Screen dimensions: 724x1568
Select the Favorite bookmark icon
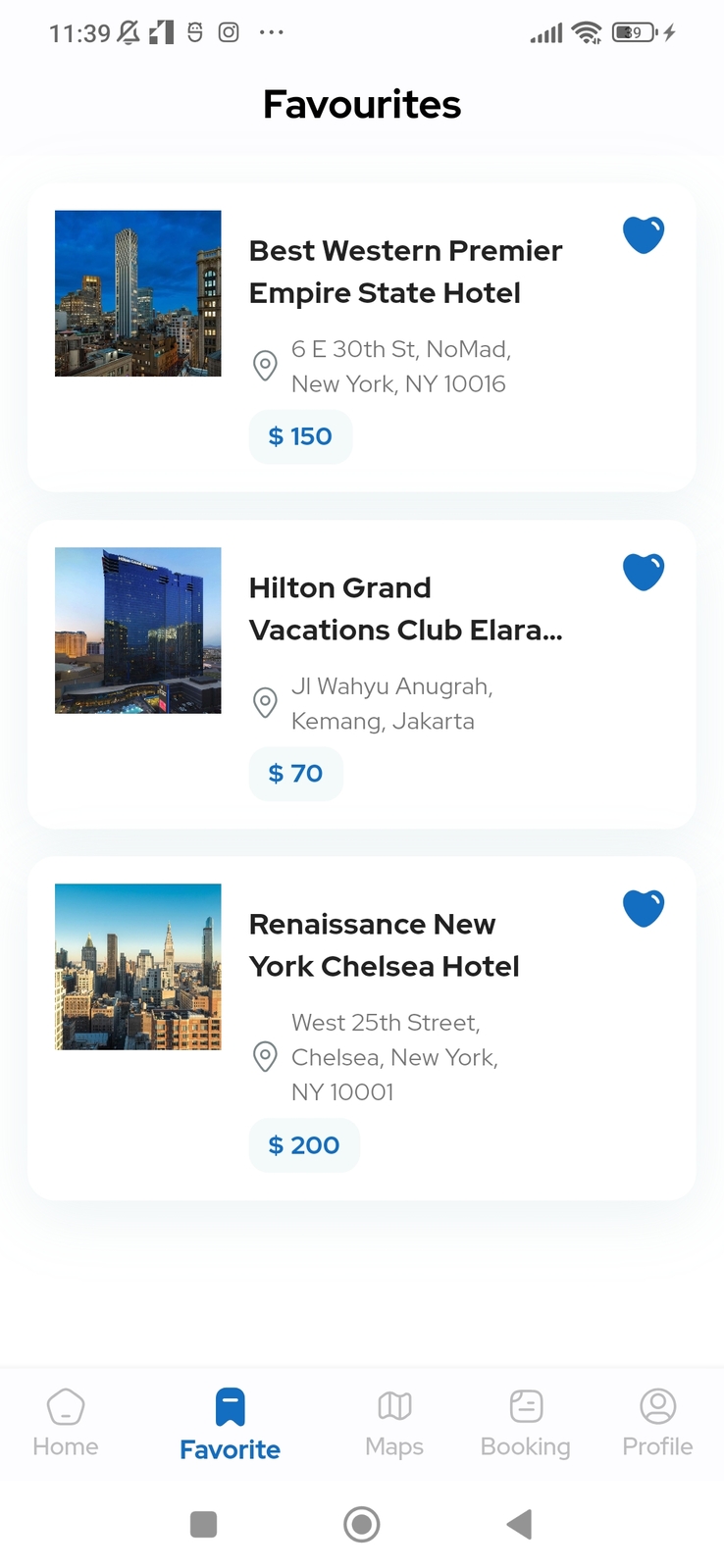point(229,1404)
